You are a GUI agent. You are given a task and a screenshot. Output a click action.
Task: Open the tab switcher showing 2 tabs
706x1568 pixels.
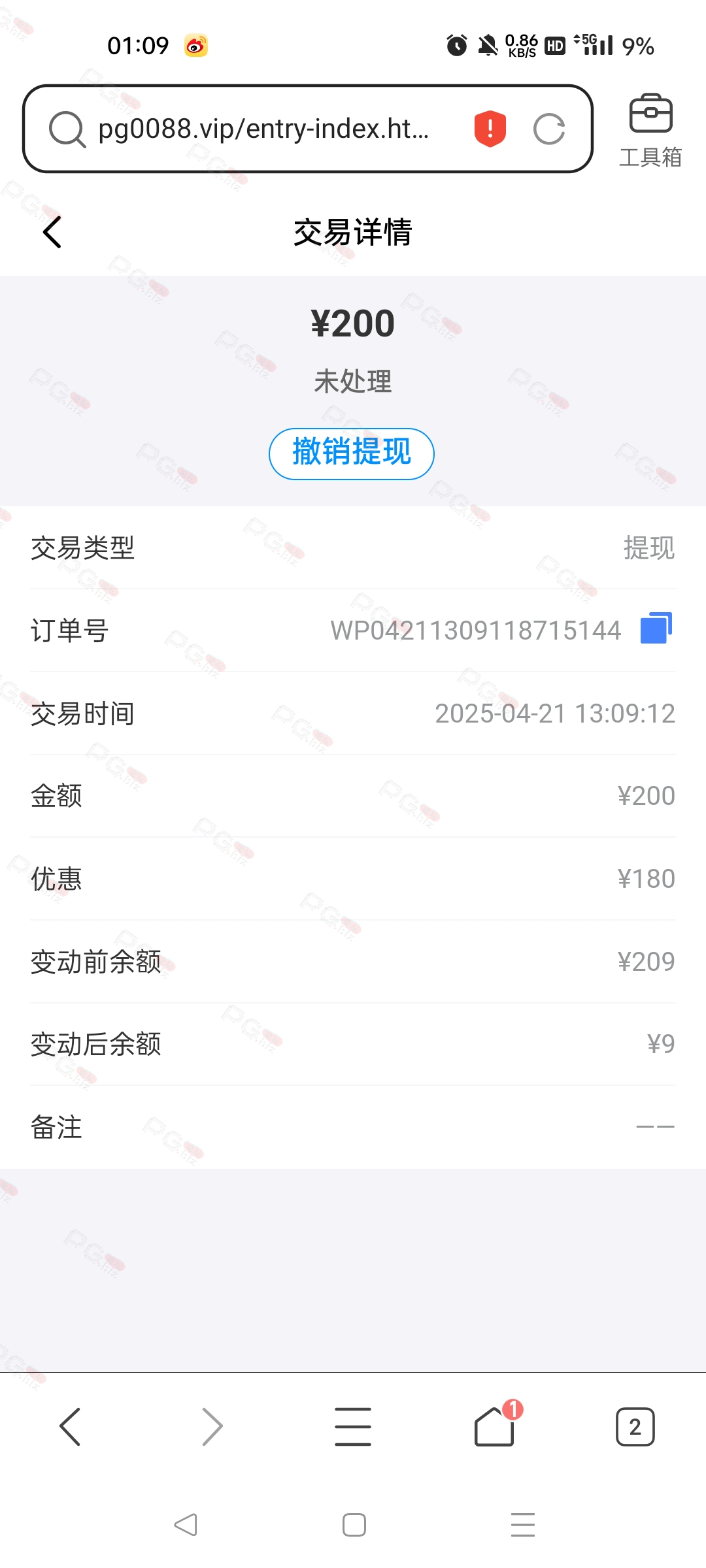pos(635,1427)
